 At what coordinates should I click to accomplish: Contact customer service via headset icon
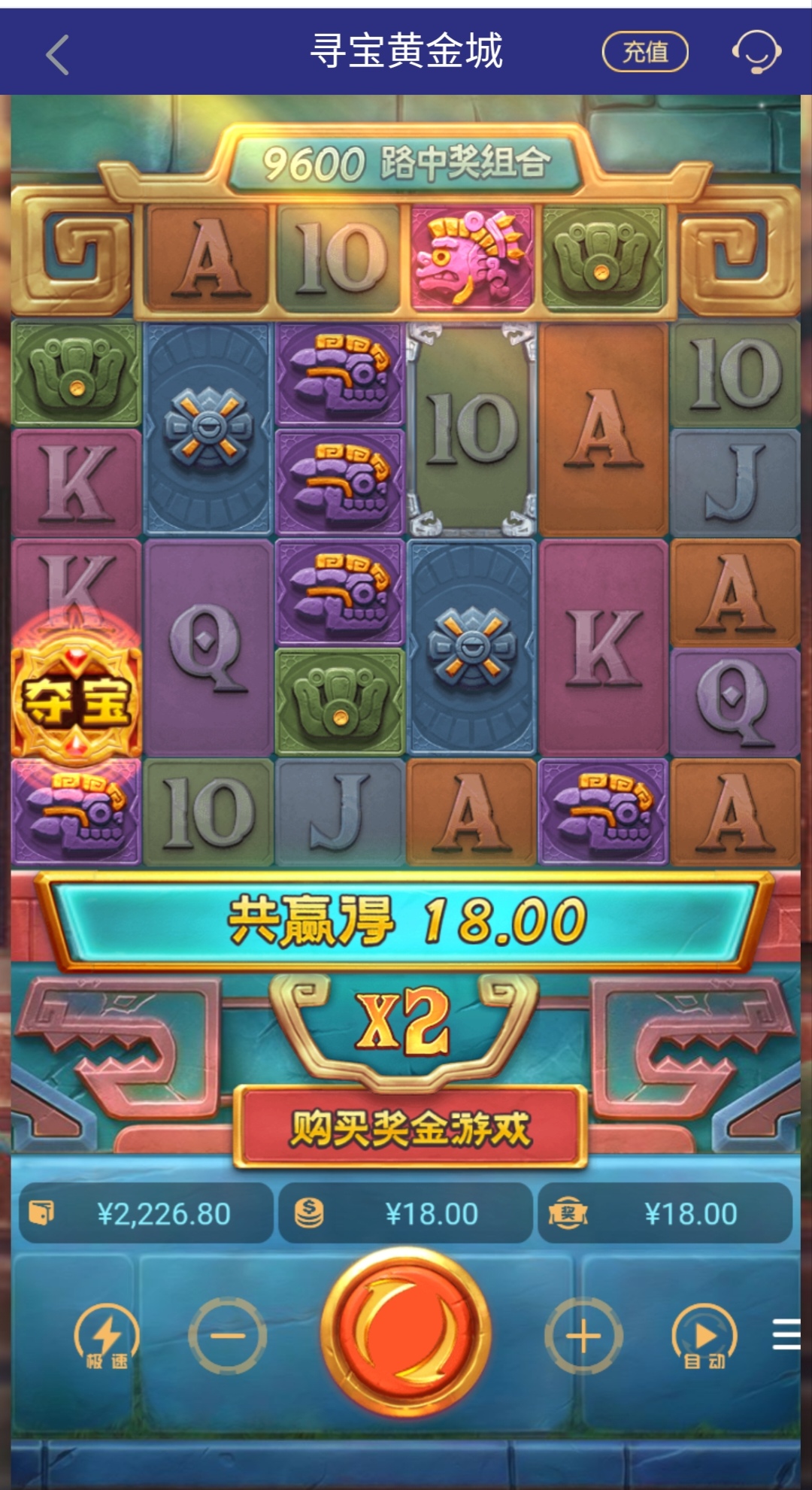pos(756,52)
